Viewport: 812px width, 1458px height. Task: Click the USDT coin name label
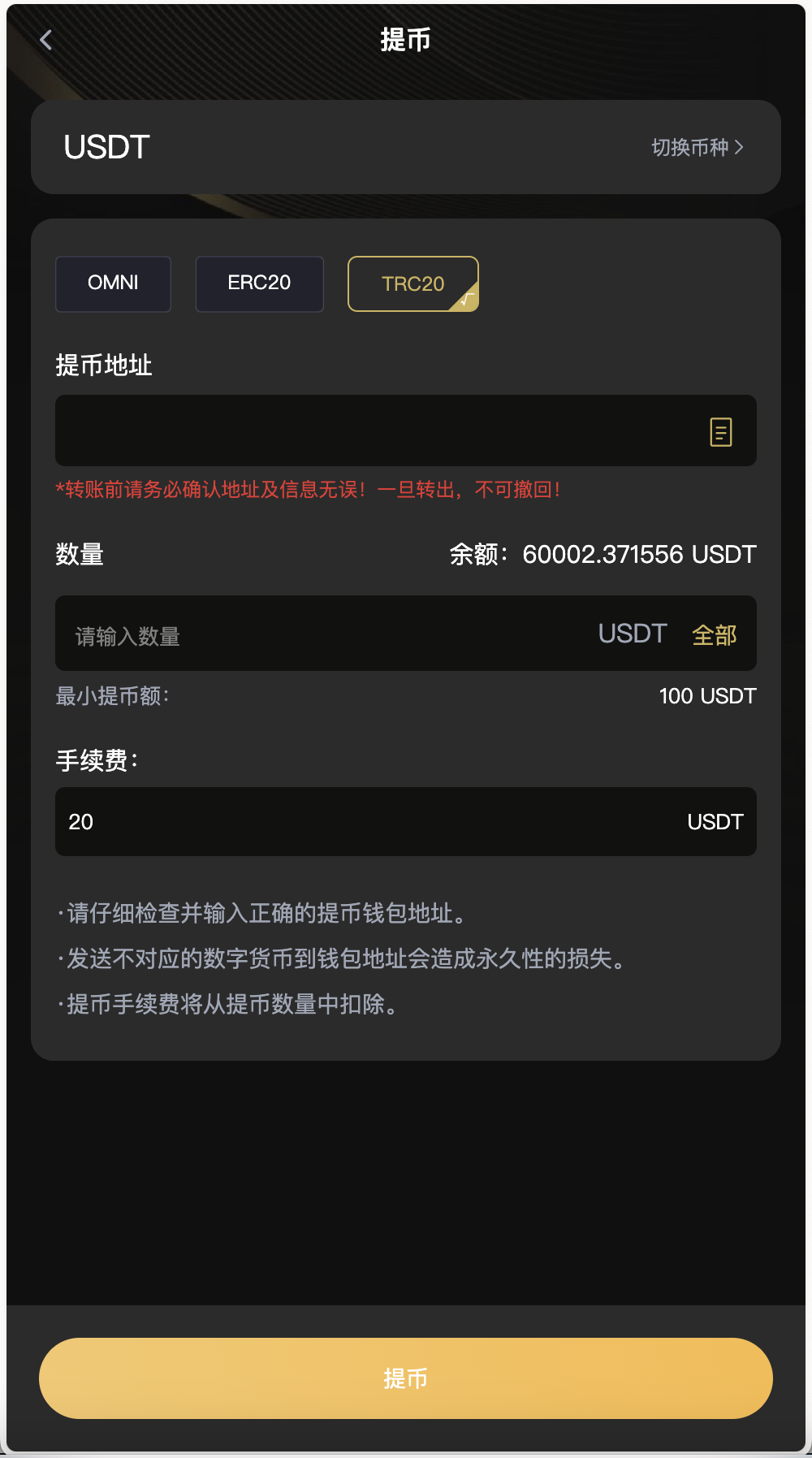106,147
